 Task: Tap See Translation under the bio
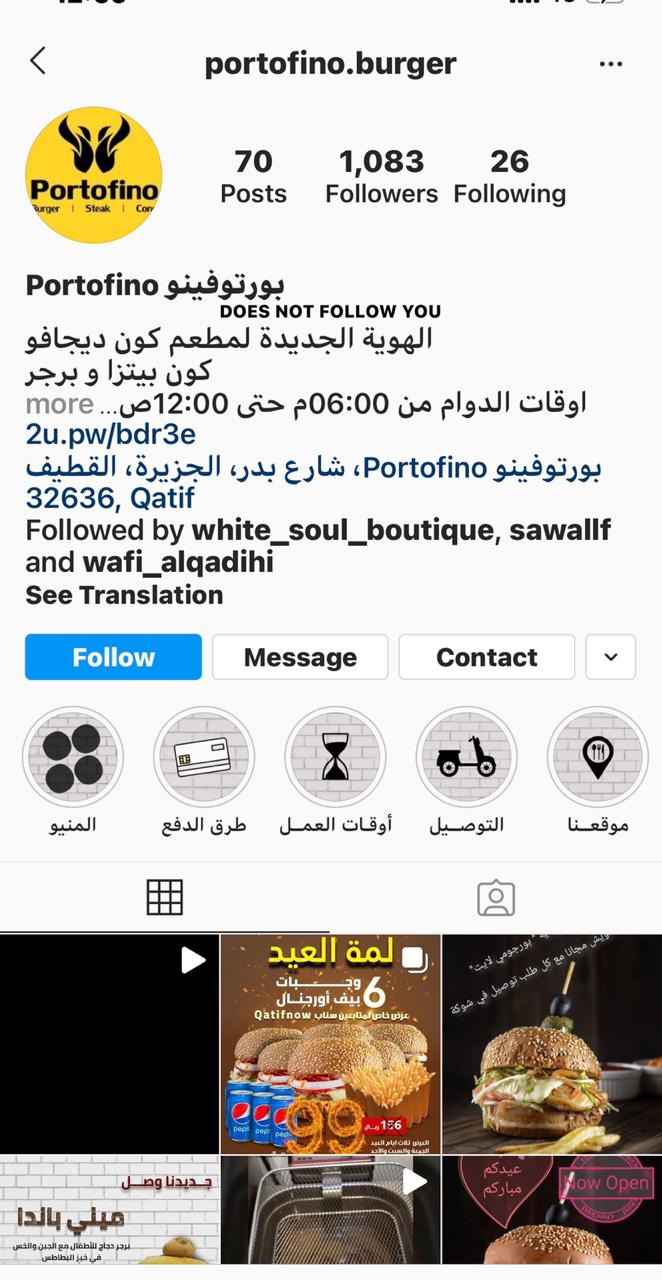click(124, 595)
